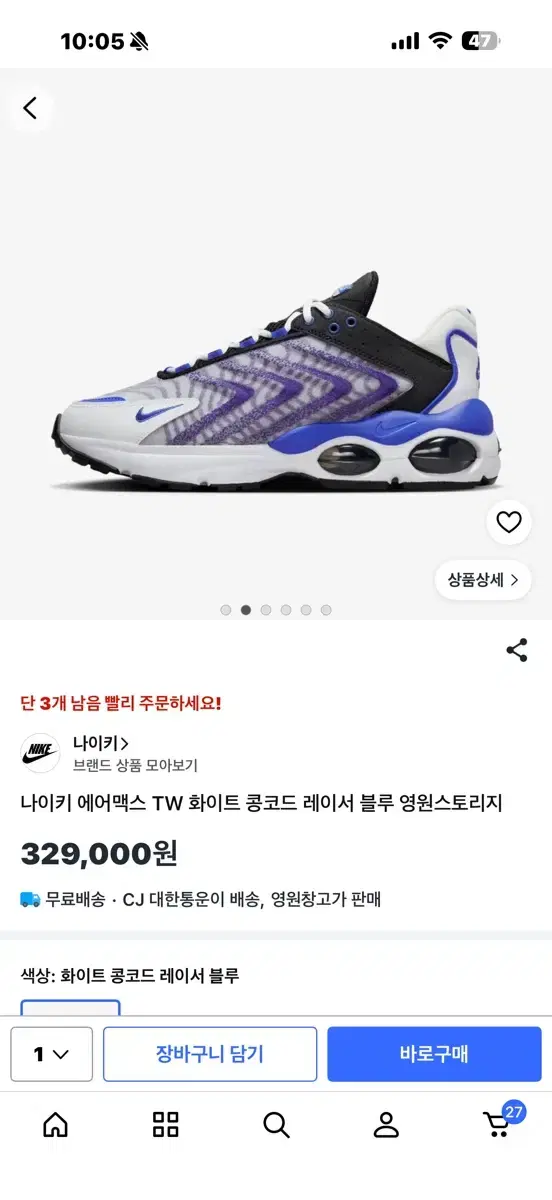The width and height of the screenshot is (552, 1200).
Task: Select the white color swatch option
Action: pos(71,1008)
